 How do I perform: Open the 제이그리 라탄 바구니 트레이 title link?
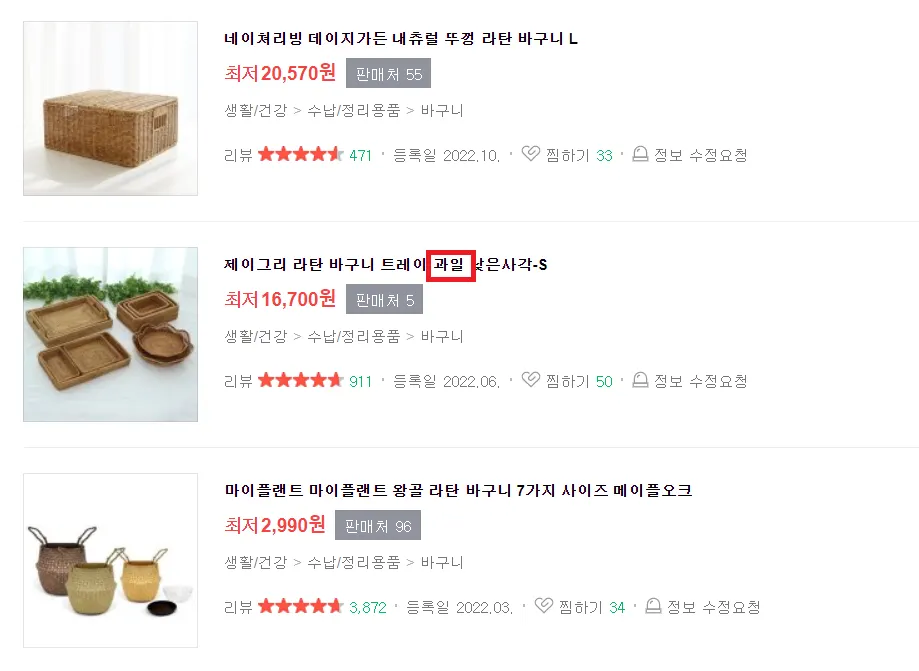(386, 265)
